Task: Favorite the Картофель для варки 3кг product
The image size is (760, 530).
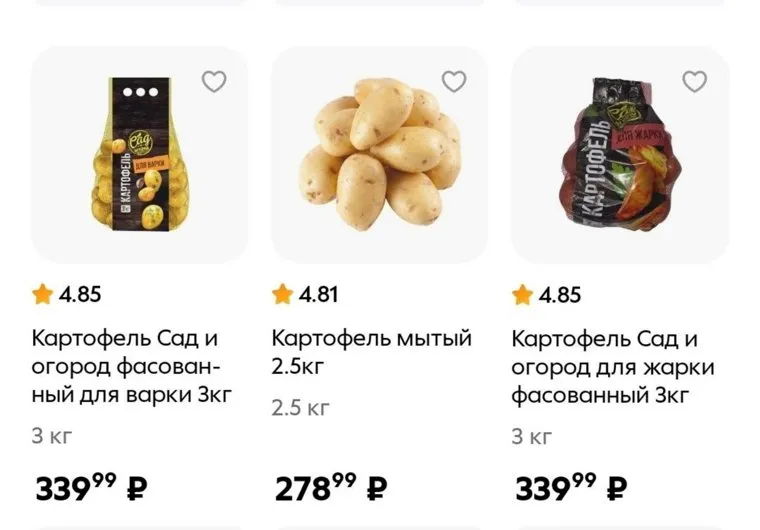Action: (214, 82)
